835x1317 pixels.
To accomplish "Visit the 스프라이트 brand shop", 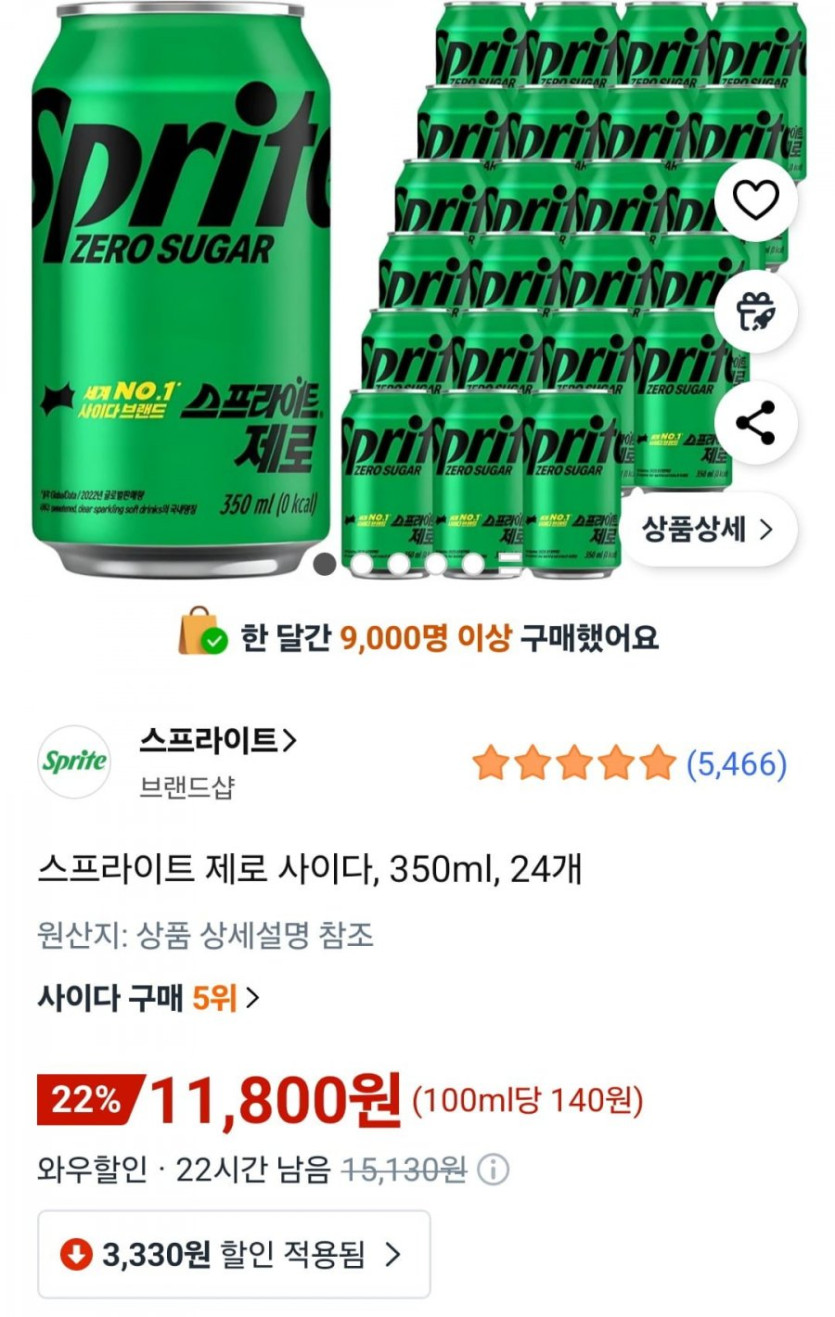I will tap(218, 741).
